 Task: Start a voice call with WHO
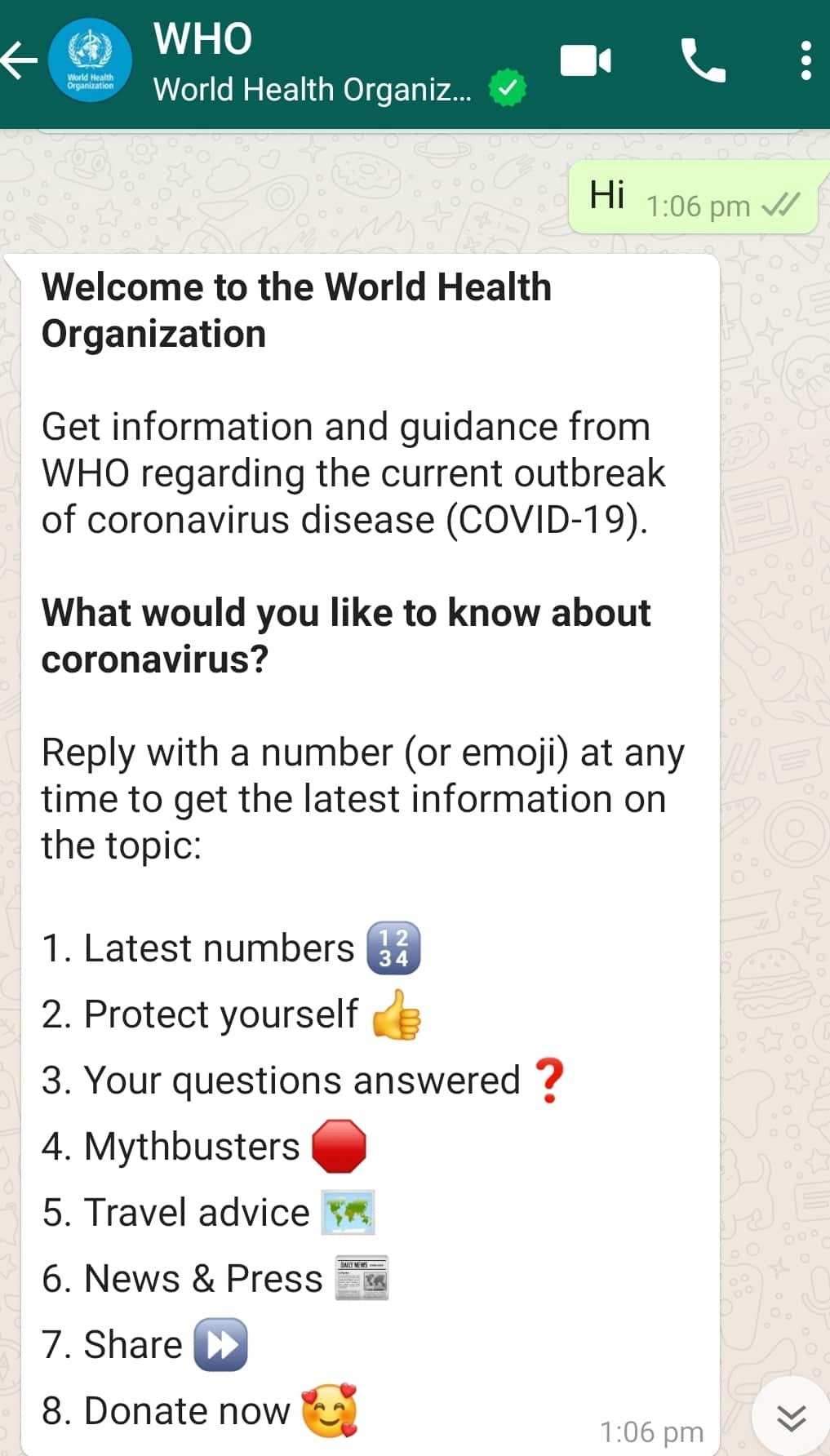(704, 61)
